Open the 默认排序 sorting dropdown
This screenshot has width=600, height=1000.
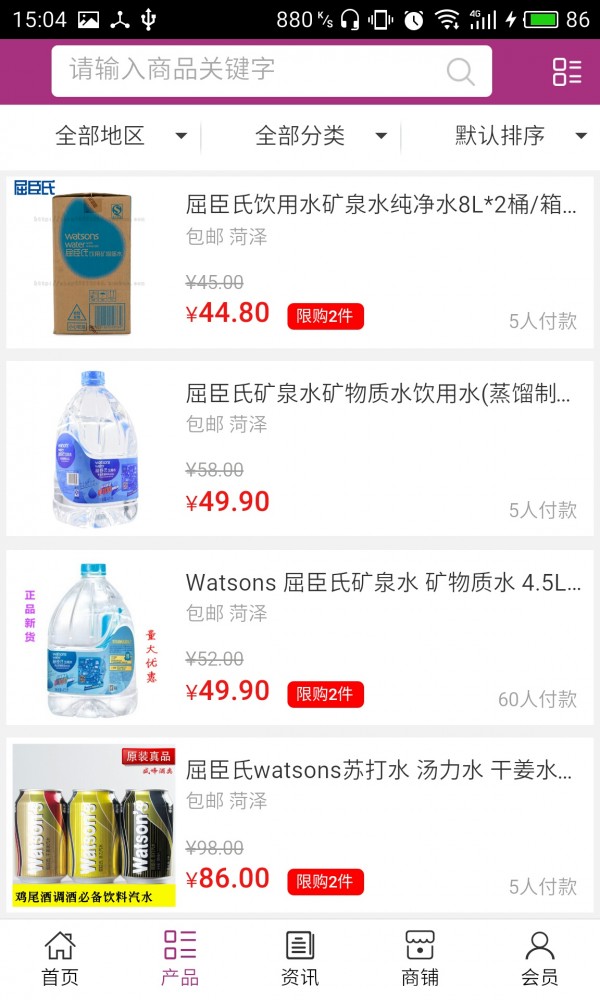click(x=520, y=136)
